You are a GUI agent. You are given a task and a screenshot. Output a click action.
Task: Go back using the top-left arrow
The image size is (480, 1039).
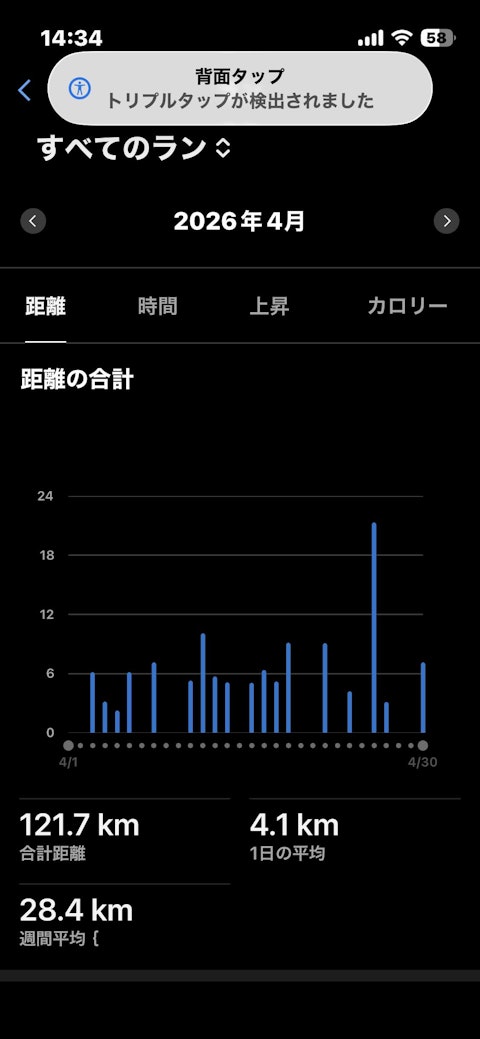(25, 90)
